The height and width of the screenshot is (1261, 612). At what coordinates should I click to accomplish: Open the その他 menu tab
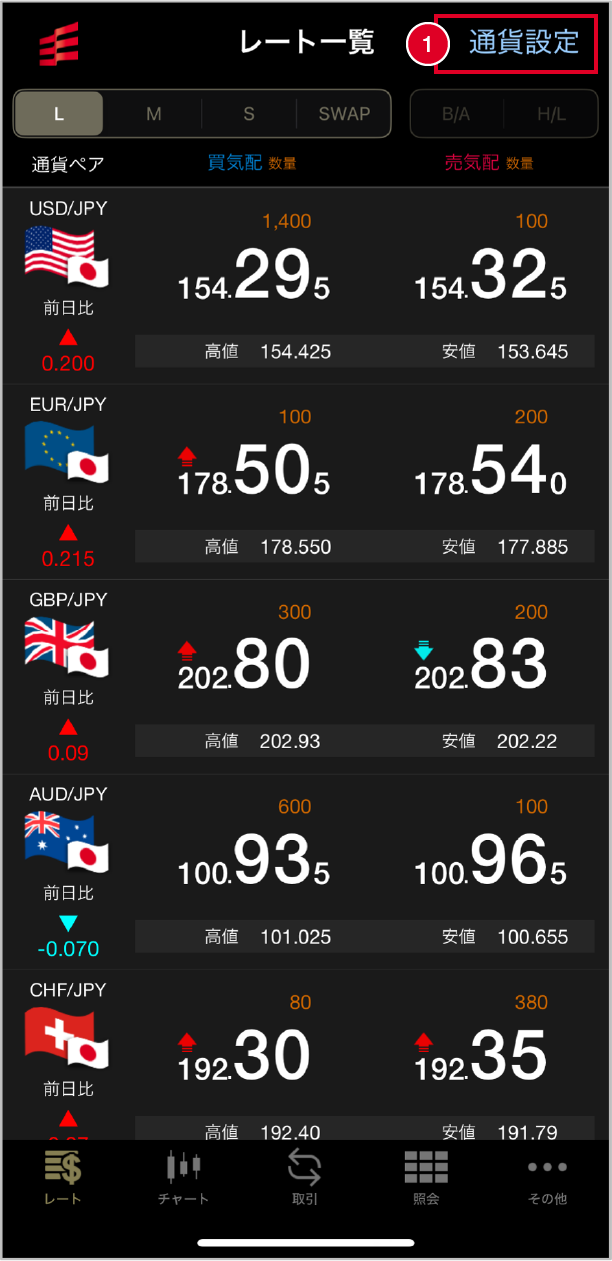[x=547, y=1178]
